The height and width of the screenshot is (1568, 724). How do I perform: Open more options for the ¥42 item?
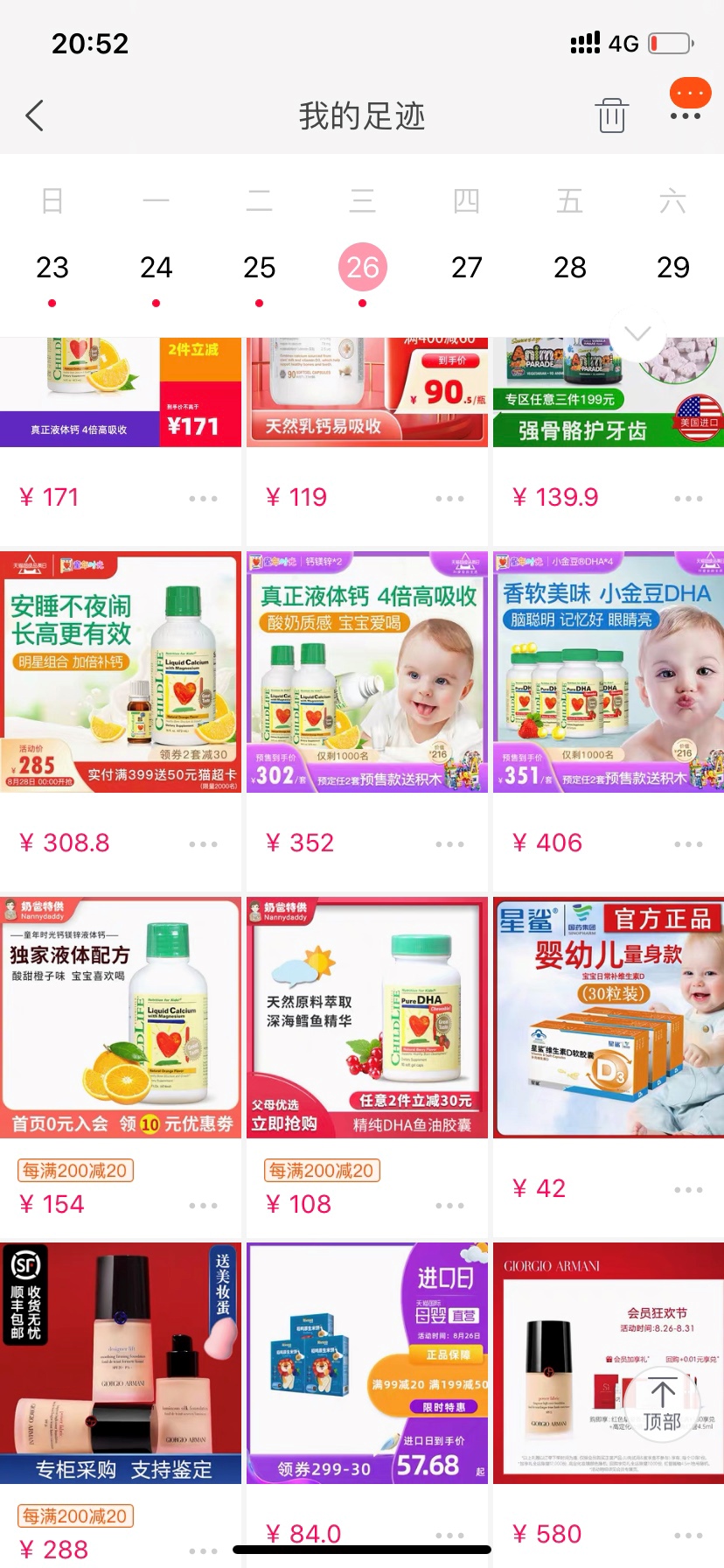[688, 1190]
